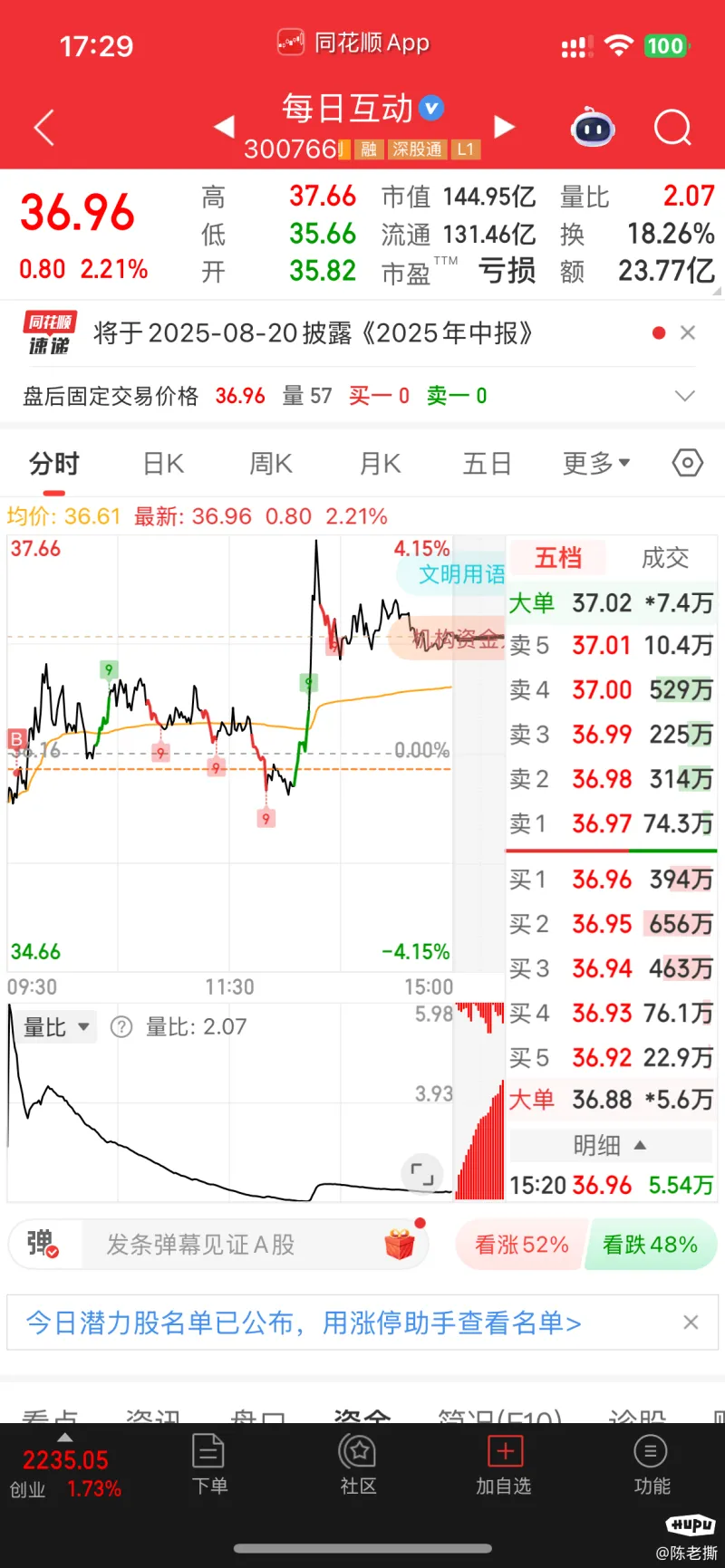Select the 月K chart tab
This screenshot has height=1568, width=725.
coord(380,464)
